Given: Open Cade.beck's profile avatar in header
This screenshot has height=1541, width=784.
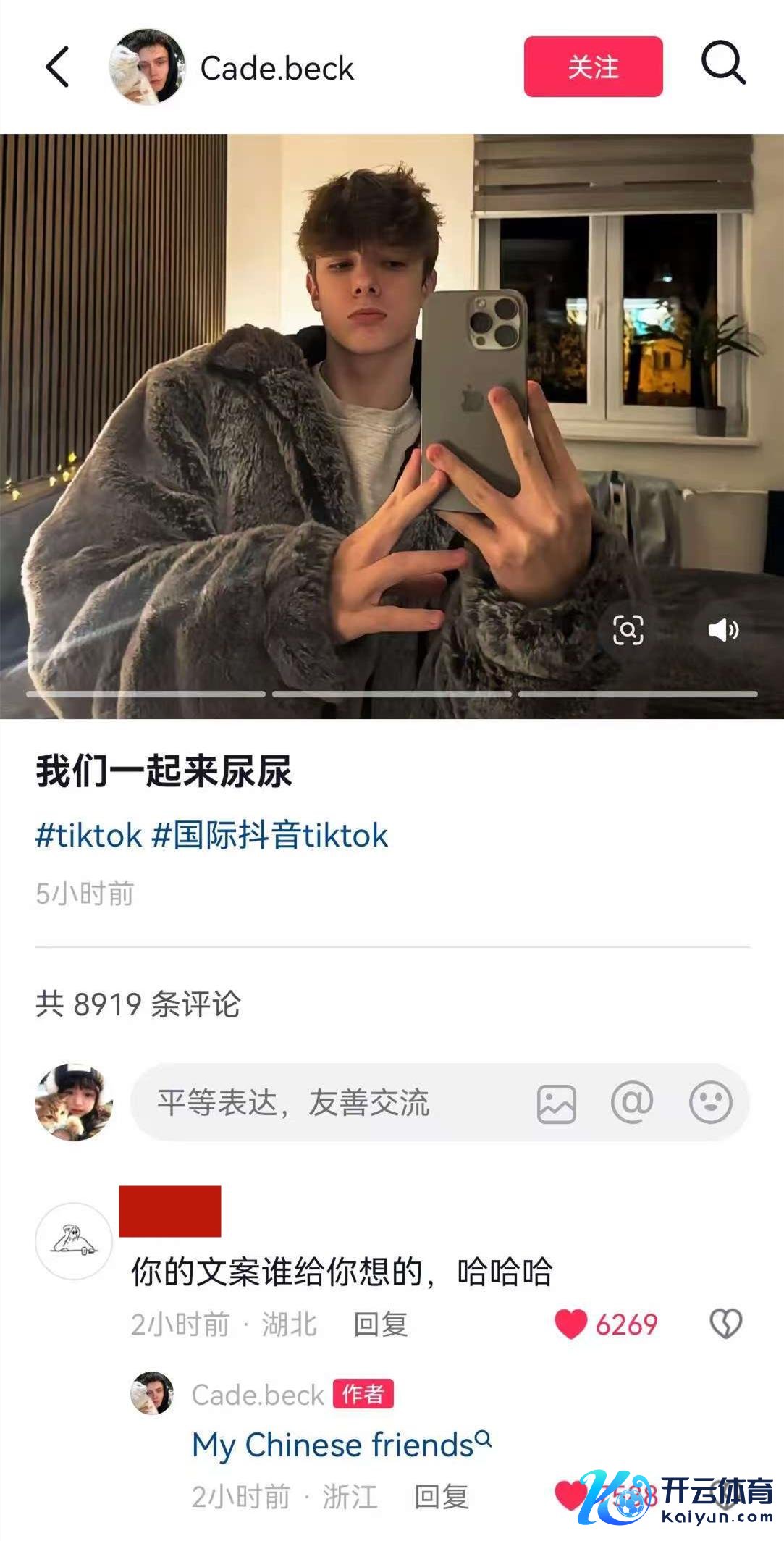Looking at the screenshot, I should (x=147, y=67).
